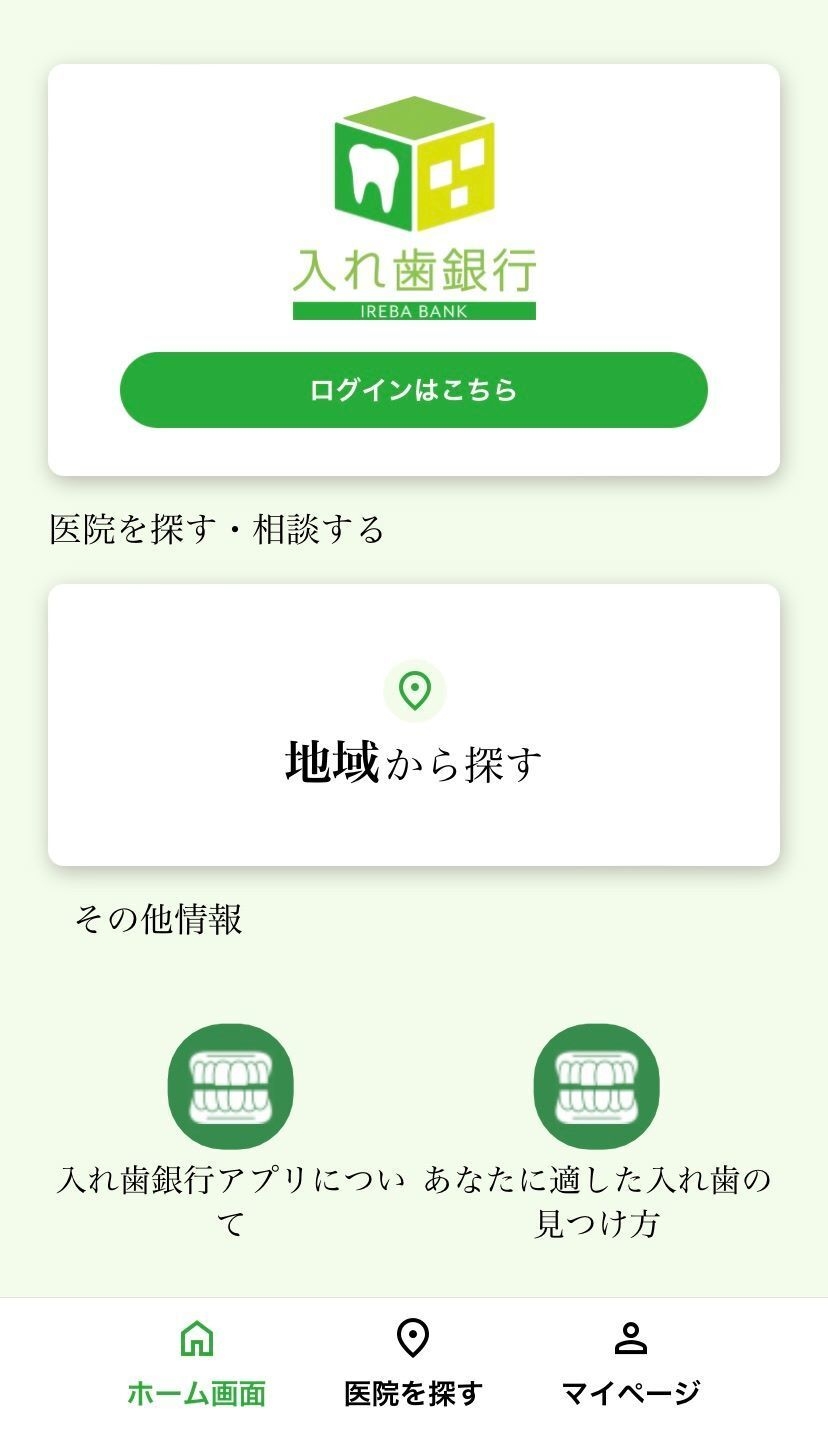Tap the ログインはこちら login button
The image size is (828, 1442).
pyautogui.click(x=413, y=390)
